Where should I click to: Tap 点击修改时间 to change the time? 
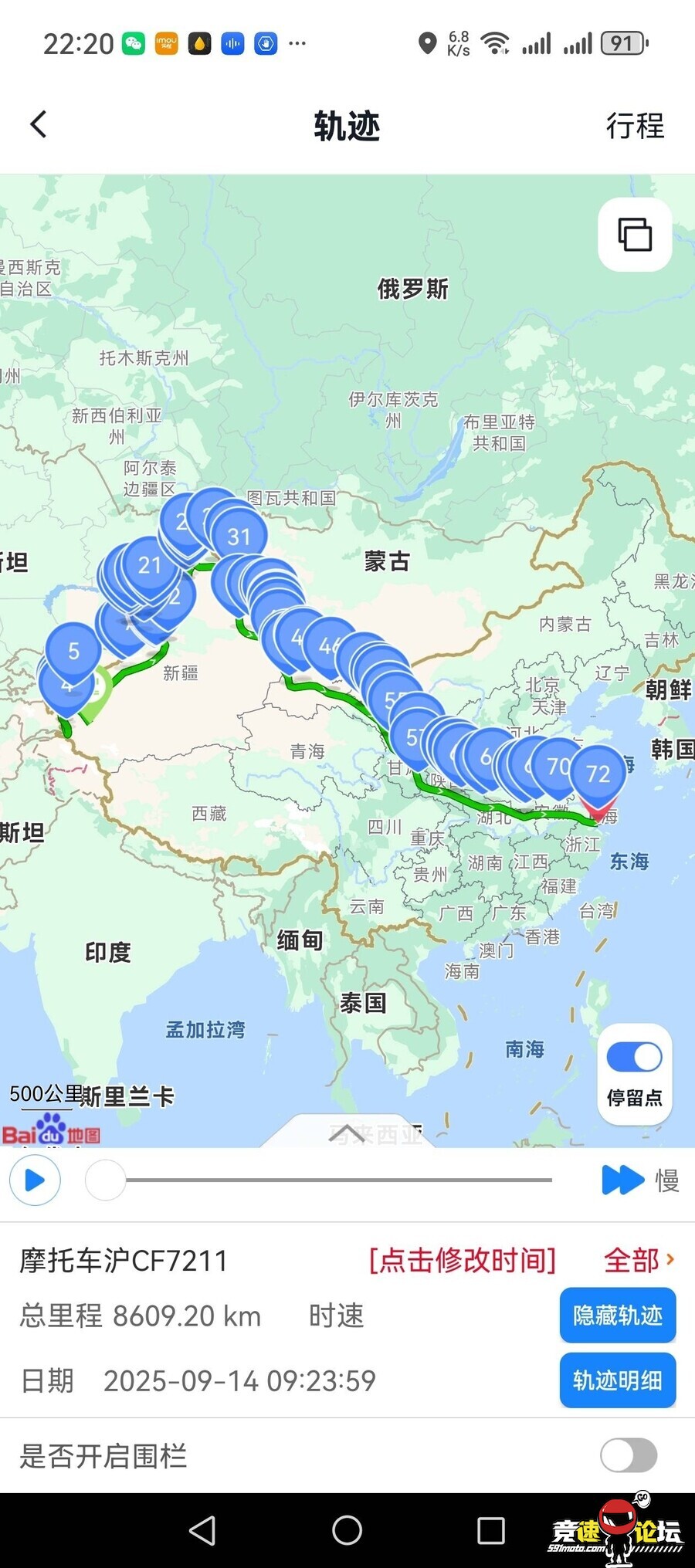(463, 1261)
